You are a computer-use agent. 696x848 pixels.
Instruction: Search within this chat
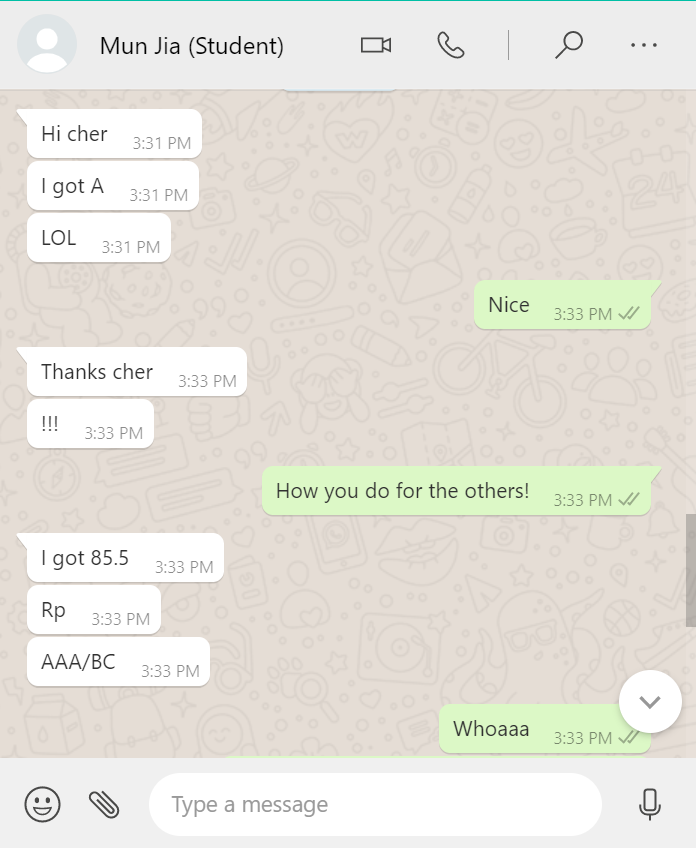coord(568,45)
